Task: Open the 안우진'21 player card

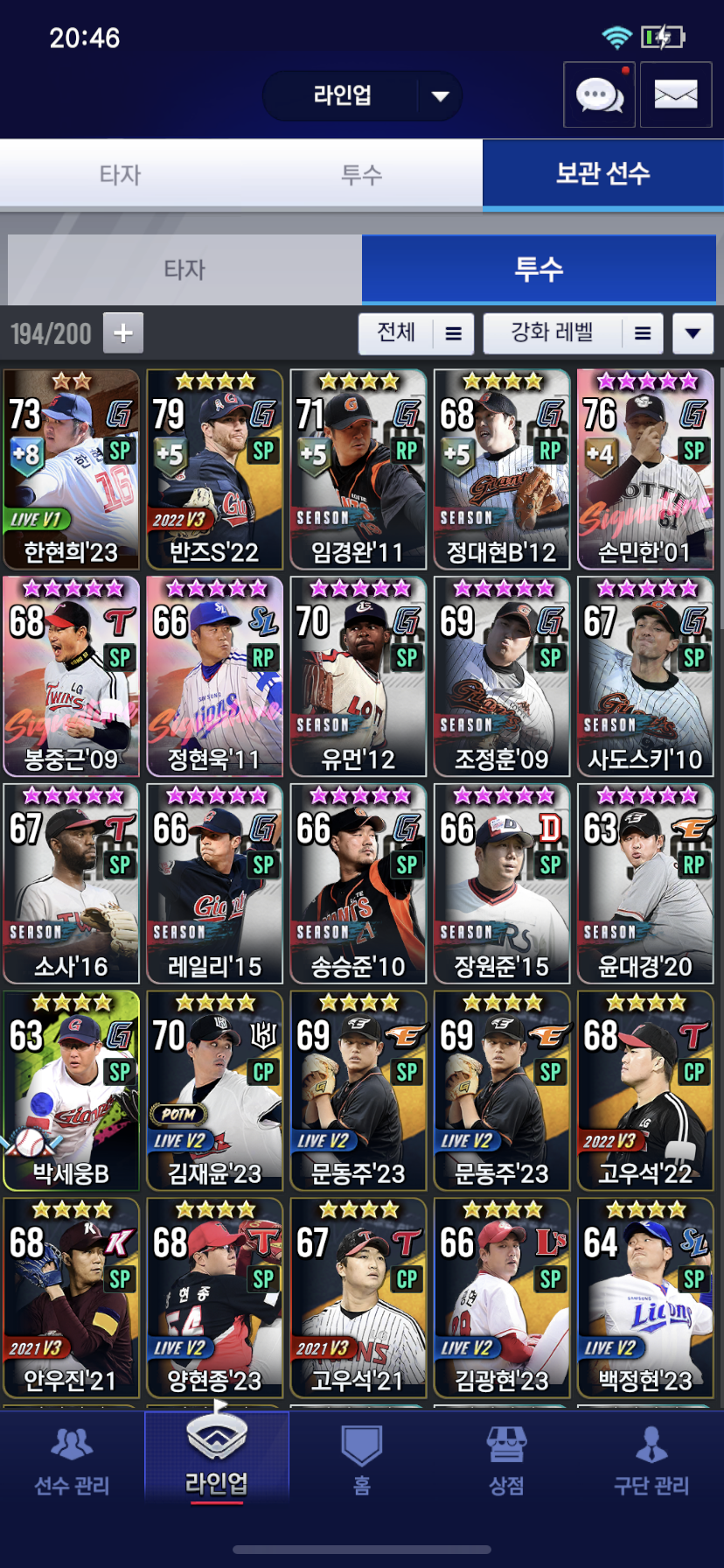Action: coord(72,1298)
